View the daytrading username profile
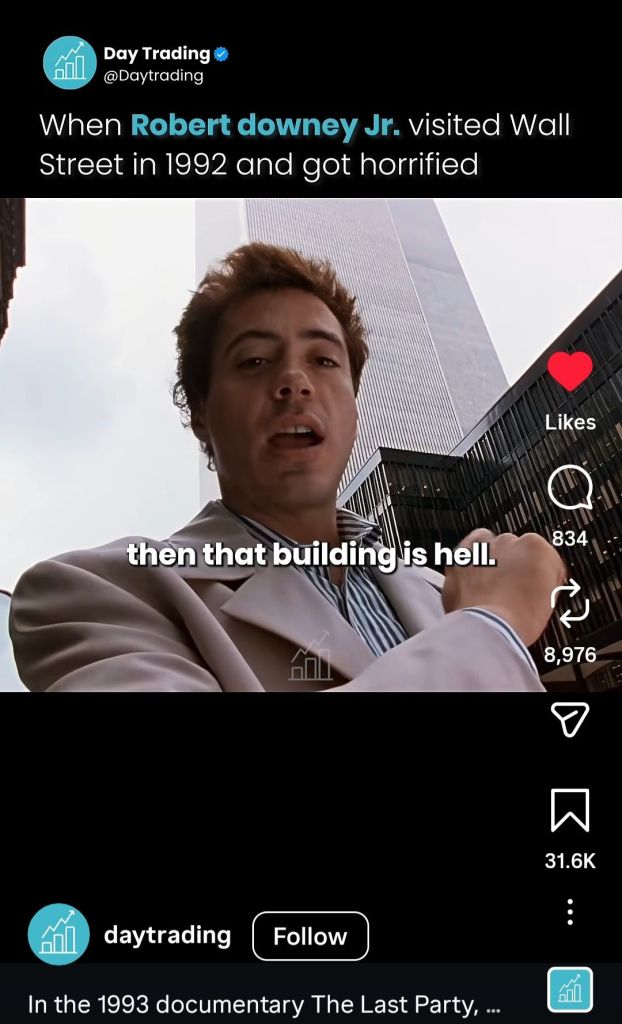The height and width of the screenshot is (1024, 622). 167,936
